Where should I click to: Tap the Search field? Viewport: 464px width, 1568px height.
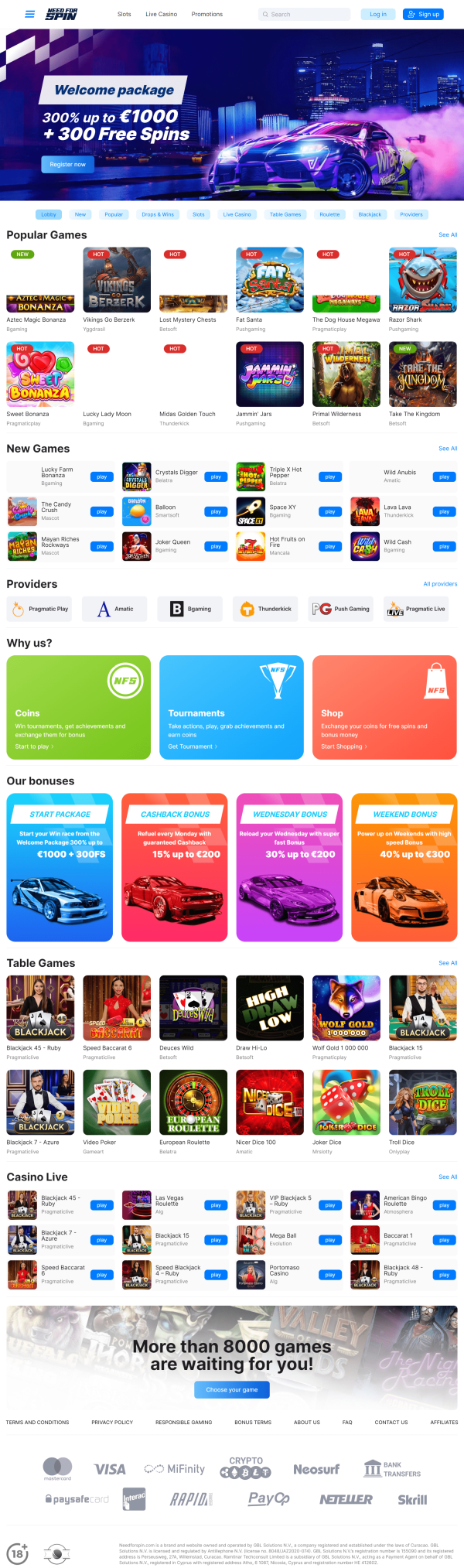click(305, 14)
